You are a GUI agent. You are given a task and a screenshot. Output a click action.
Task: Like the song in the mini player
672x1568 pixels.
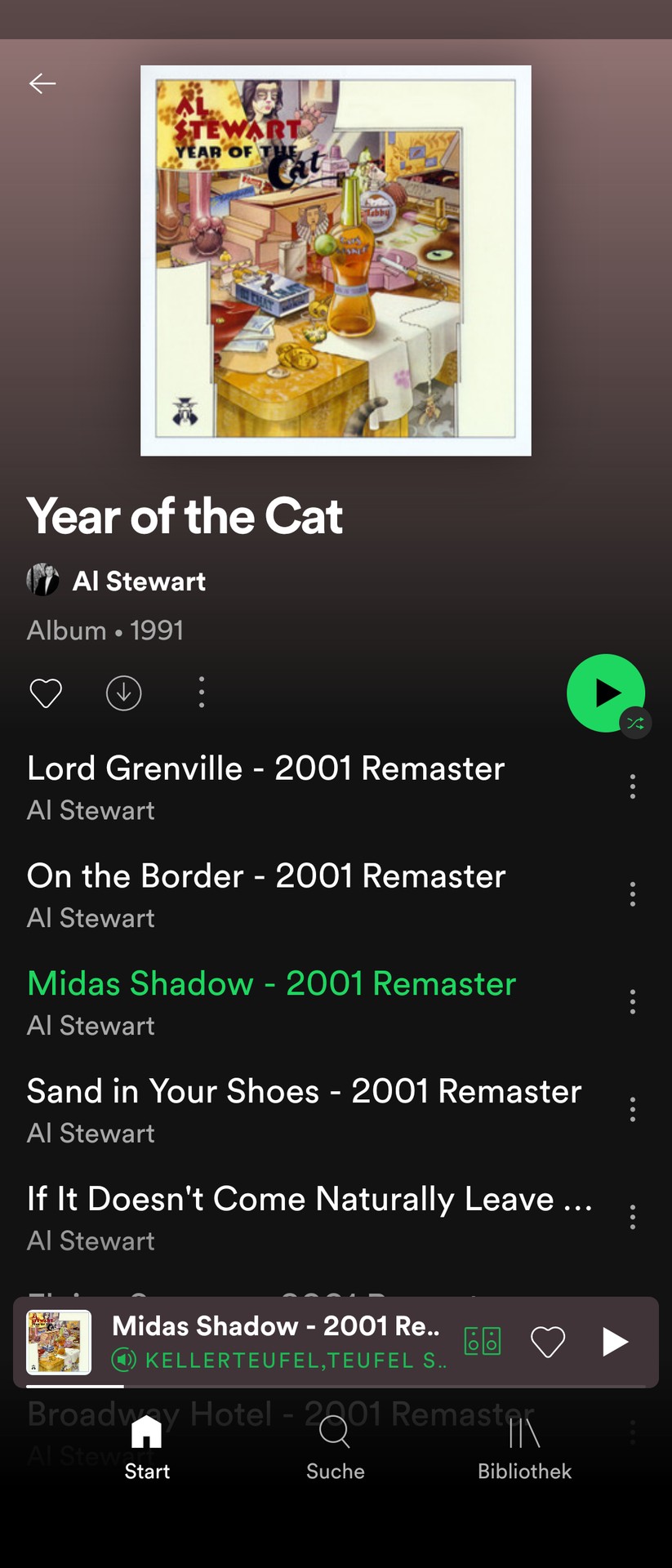point(548,1342)
